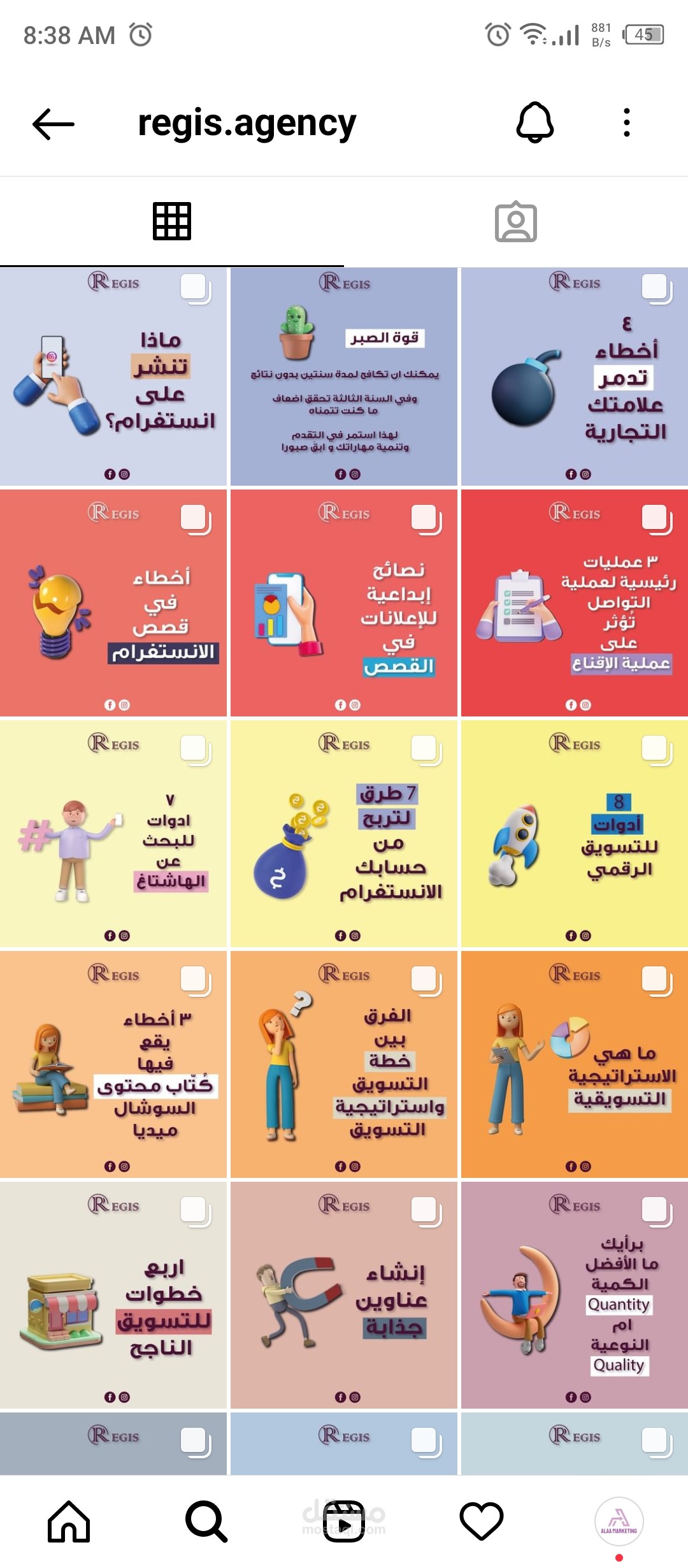Open the cactus post 'قوة الصبر'
688x1568 pixels.
point(344,377)
